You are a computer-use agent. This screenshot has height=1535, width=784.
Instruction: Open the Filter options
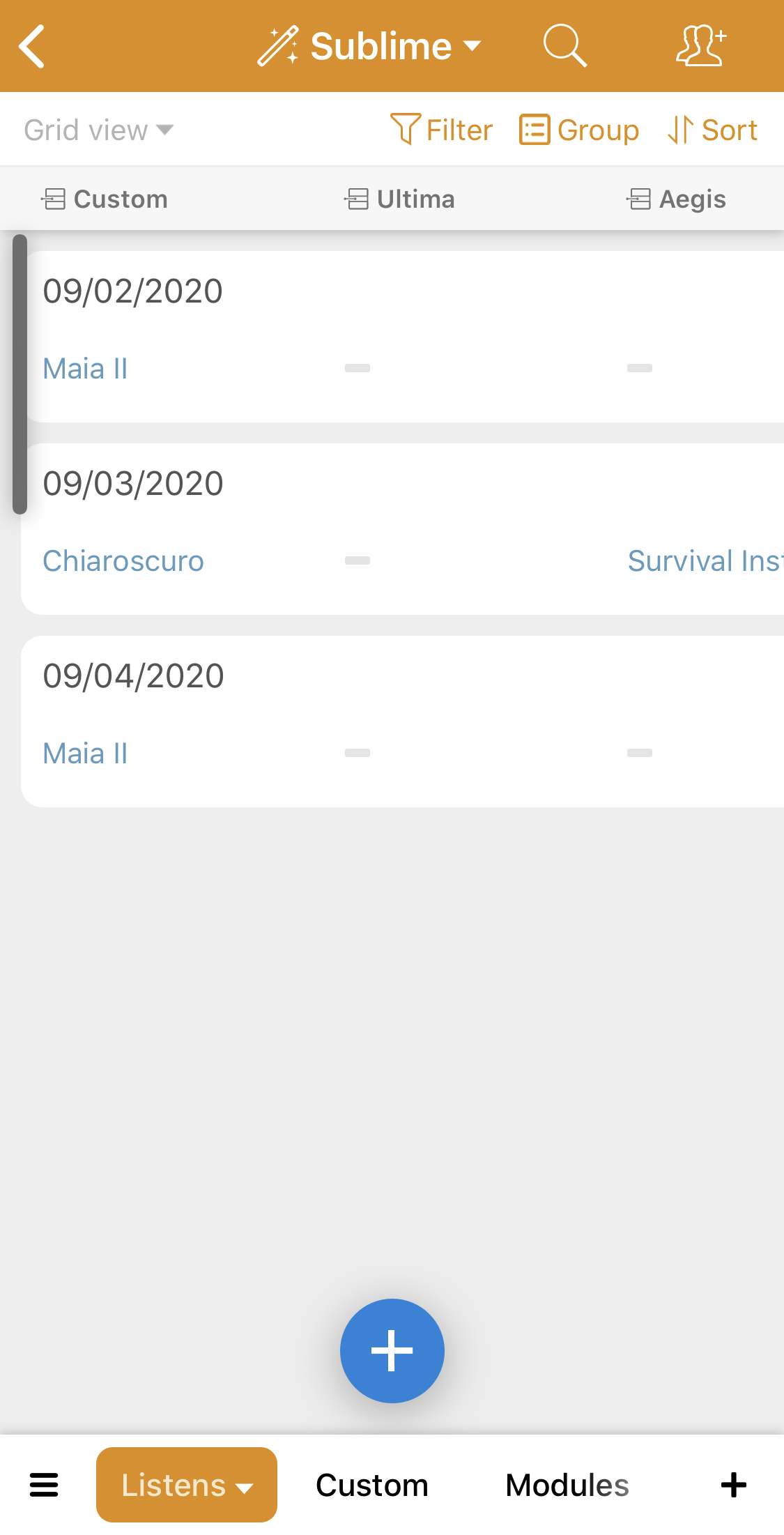pos(441,130)
